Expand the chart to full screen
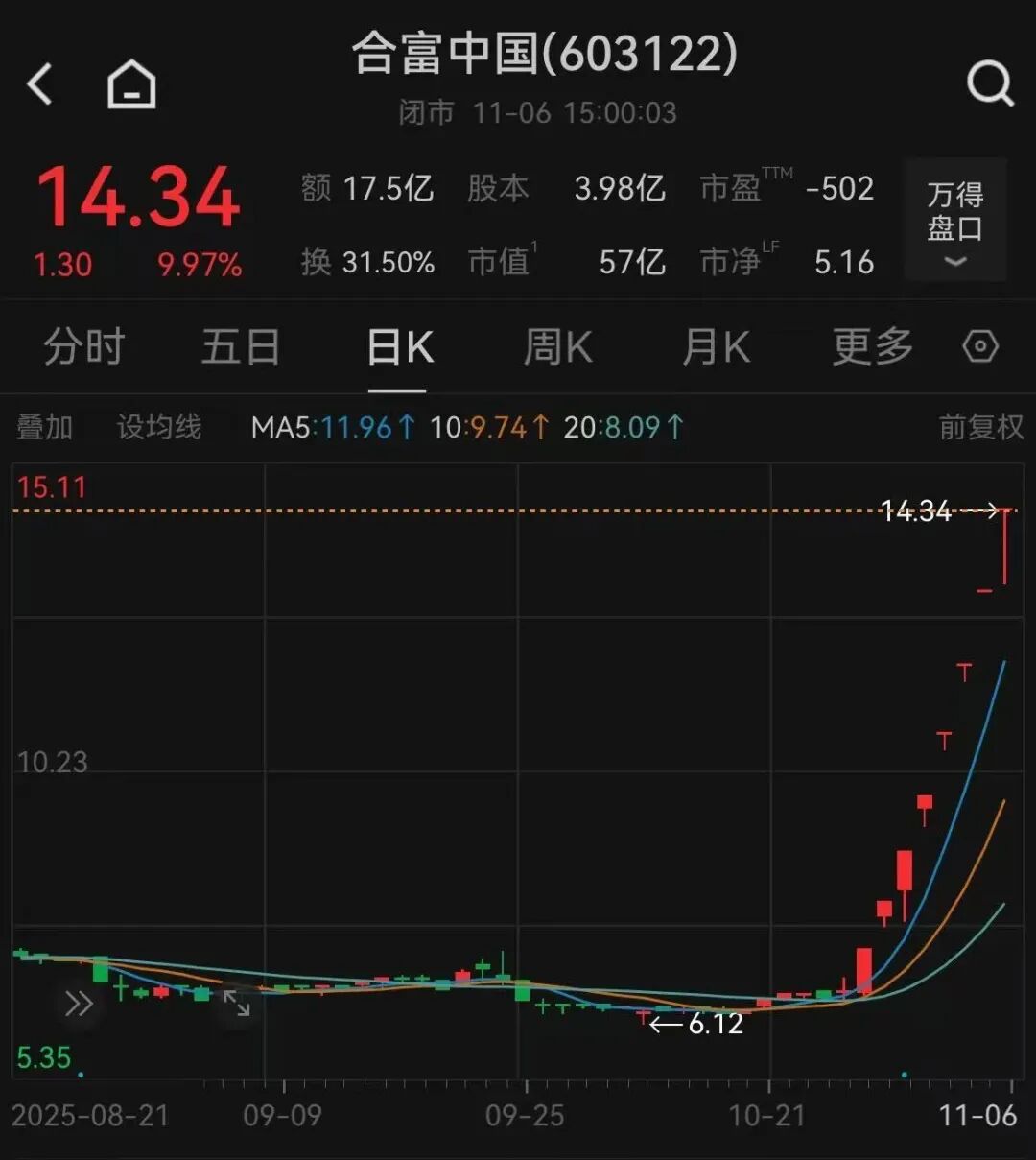 [x=237, y=1005]
